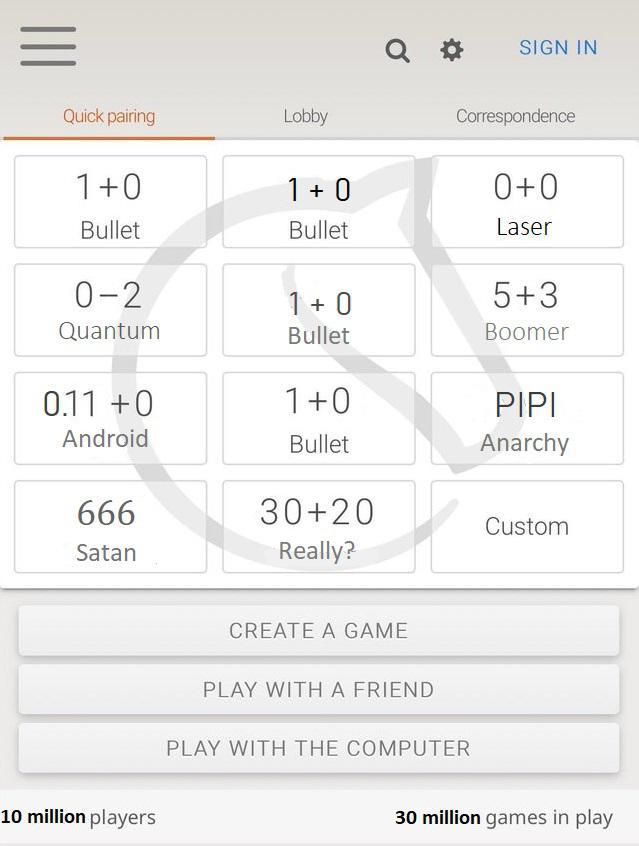Choose the PIPI Anarchy tile
Image resolution: width=639 pixels, height=846 pixels.
(x=527, y=418)
